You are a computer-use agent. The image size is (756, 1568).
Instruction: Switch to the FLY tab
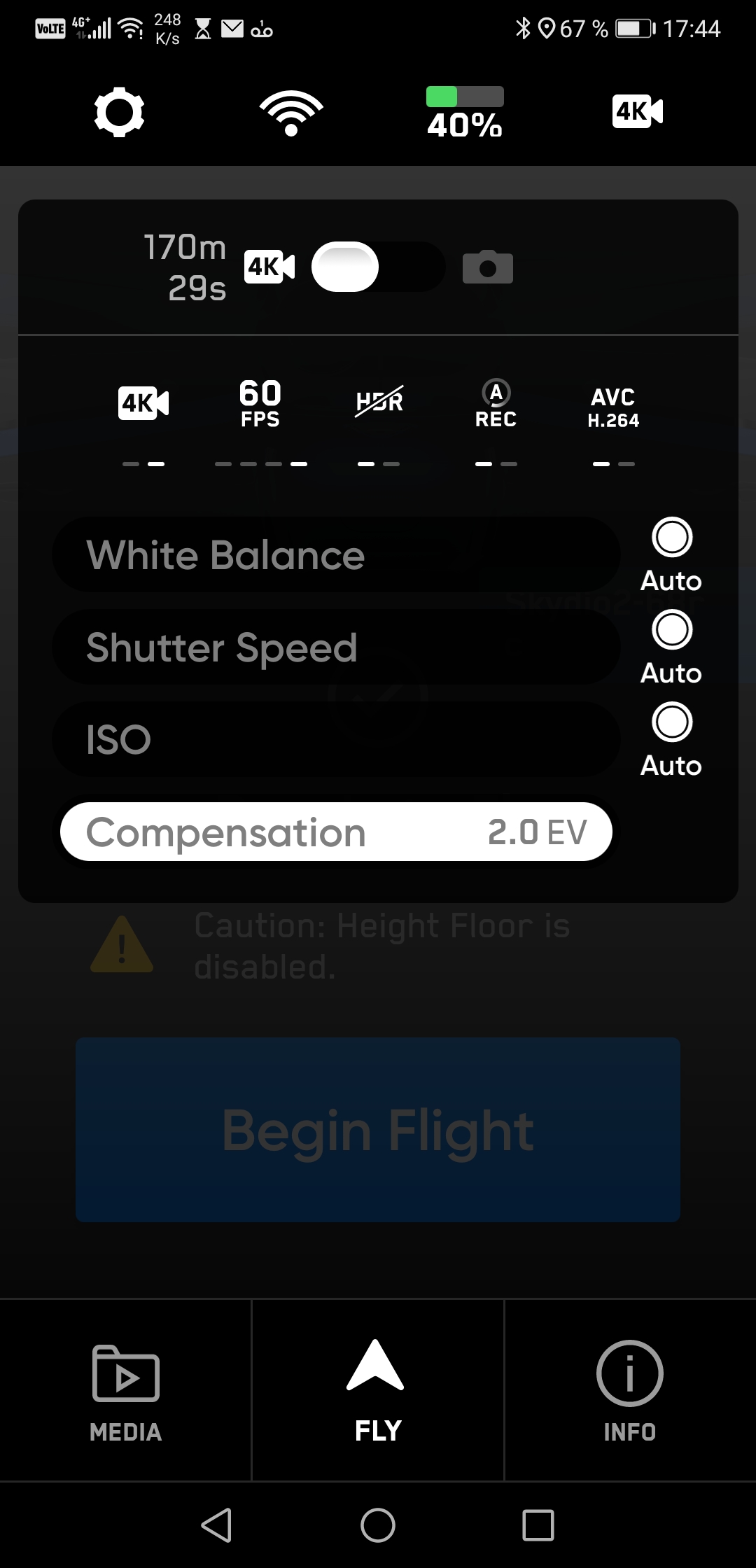tap(378, 1391)
